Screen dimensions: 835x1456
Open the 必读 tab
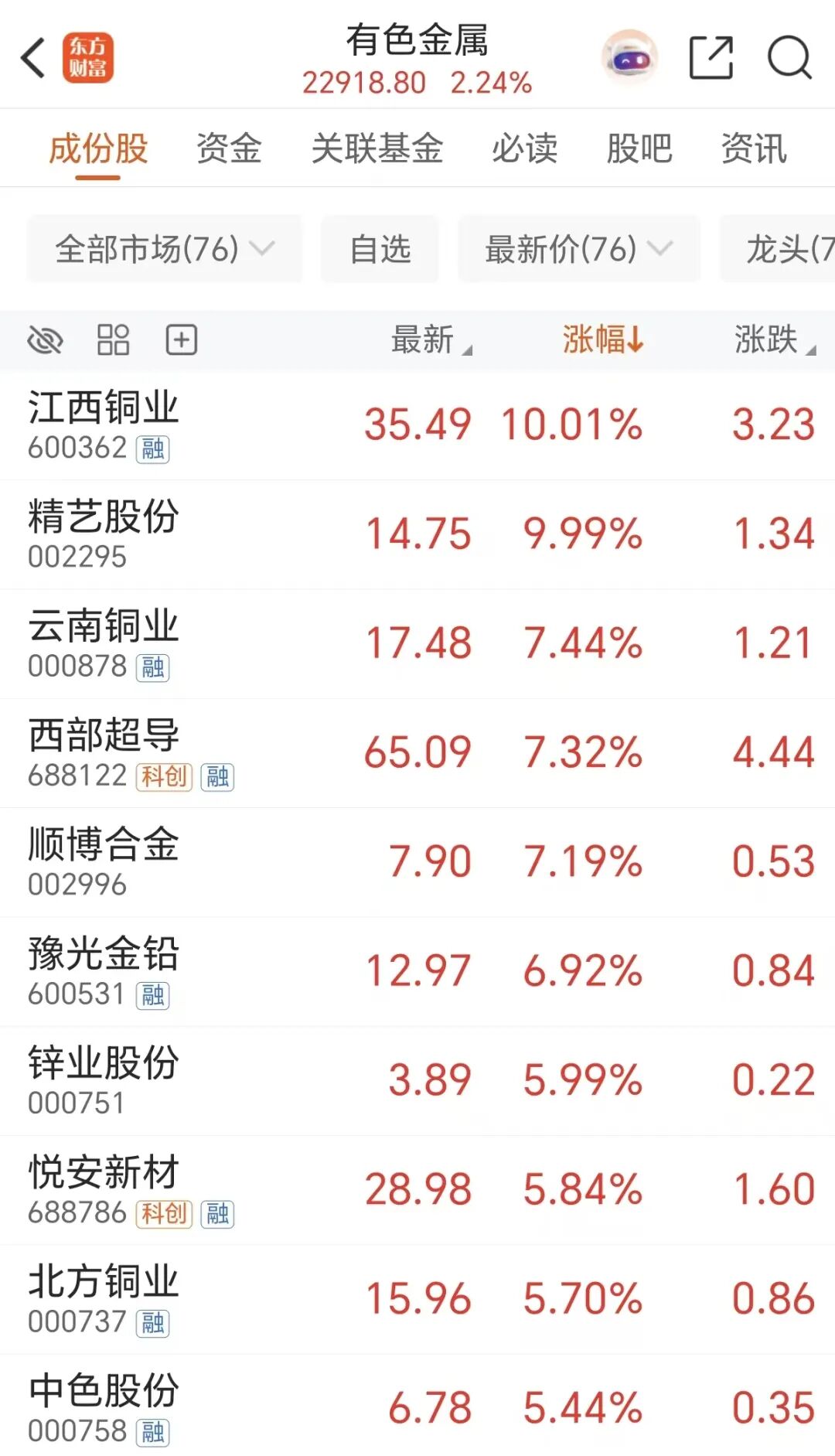click(524, 148)
